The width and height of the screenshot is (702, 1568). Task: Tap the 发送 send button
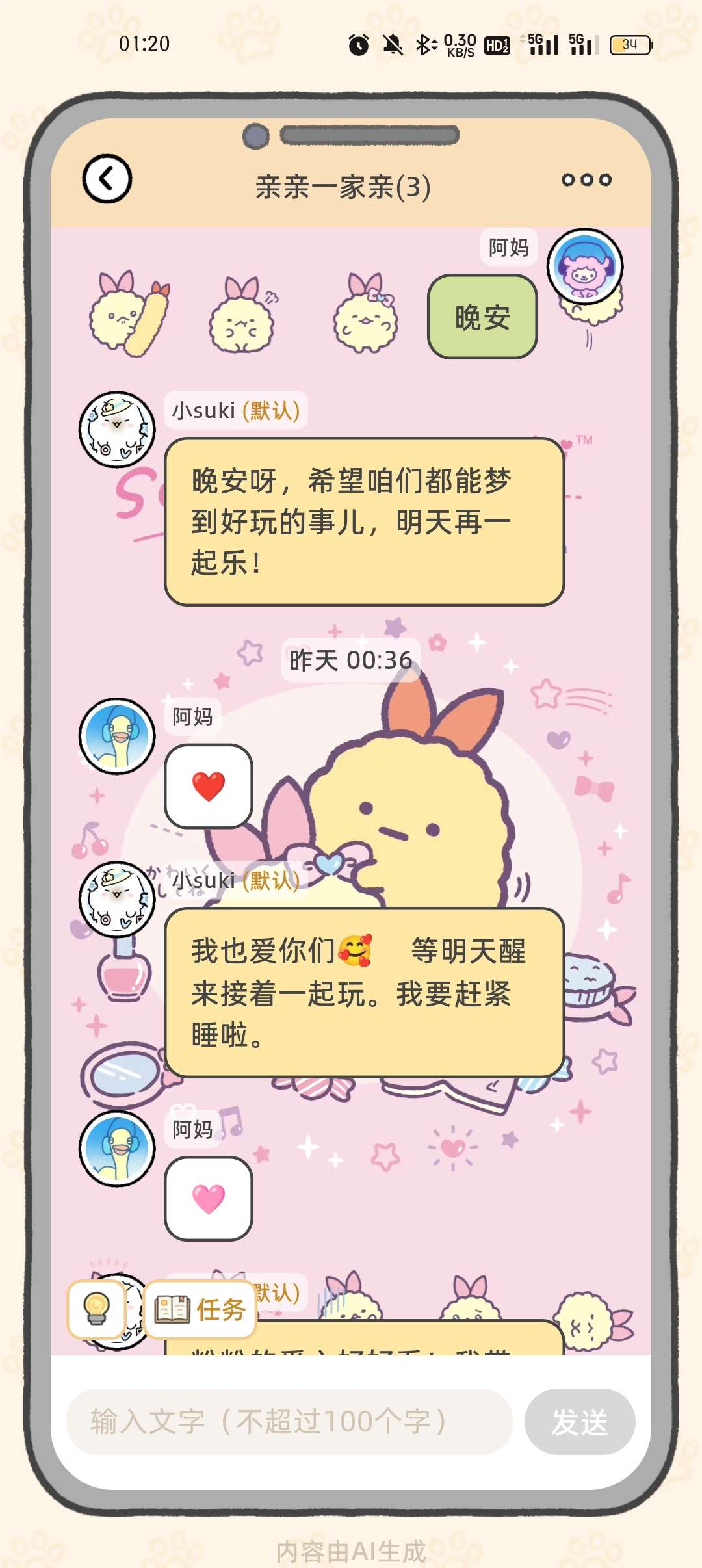click(x=579, y=1422)
